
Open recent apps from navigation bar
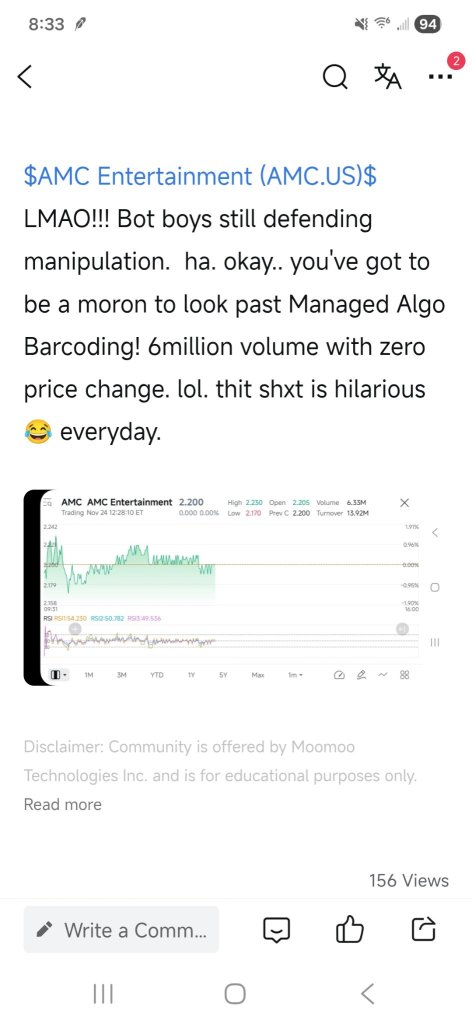103,994
